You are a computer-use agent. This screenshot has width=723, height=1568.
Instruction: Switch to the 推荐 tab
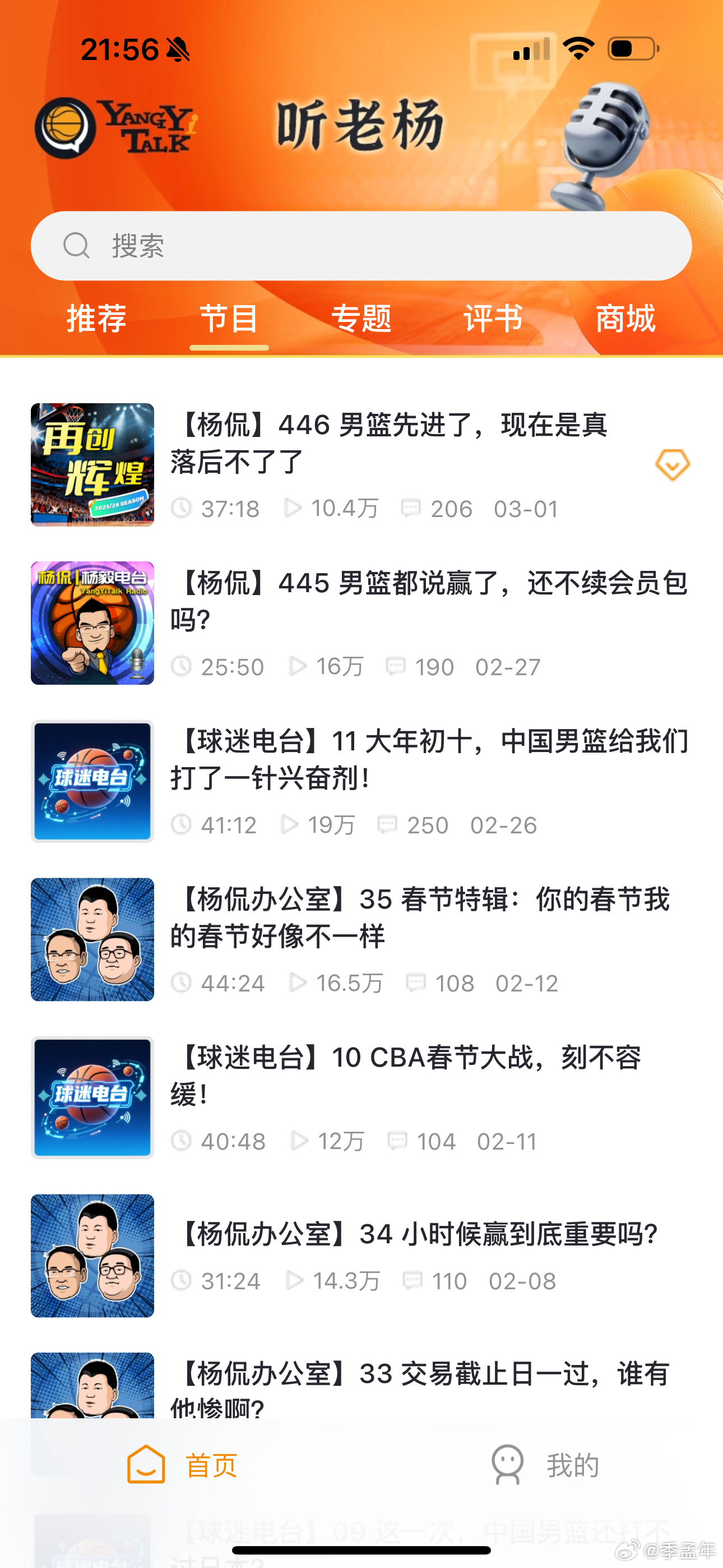tap(96, 319)
